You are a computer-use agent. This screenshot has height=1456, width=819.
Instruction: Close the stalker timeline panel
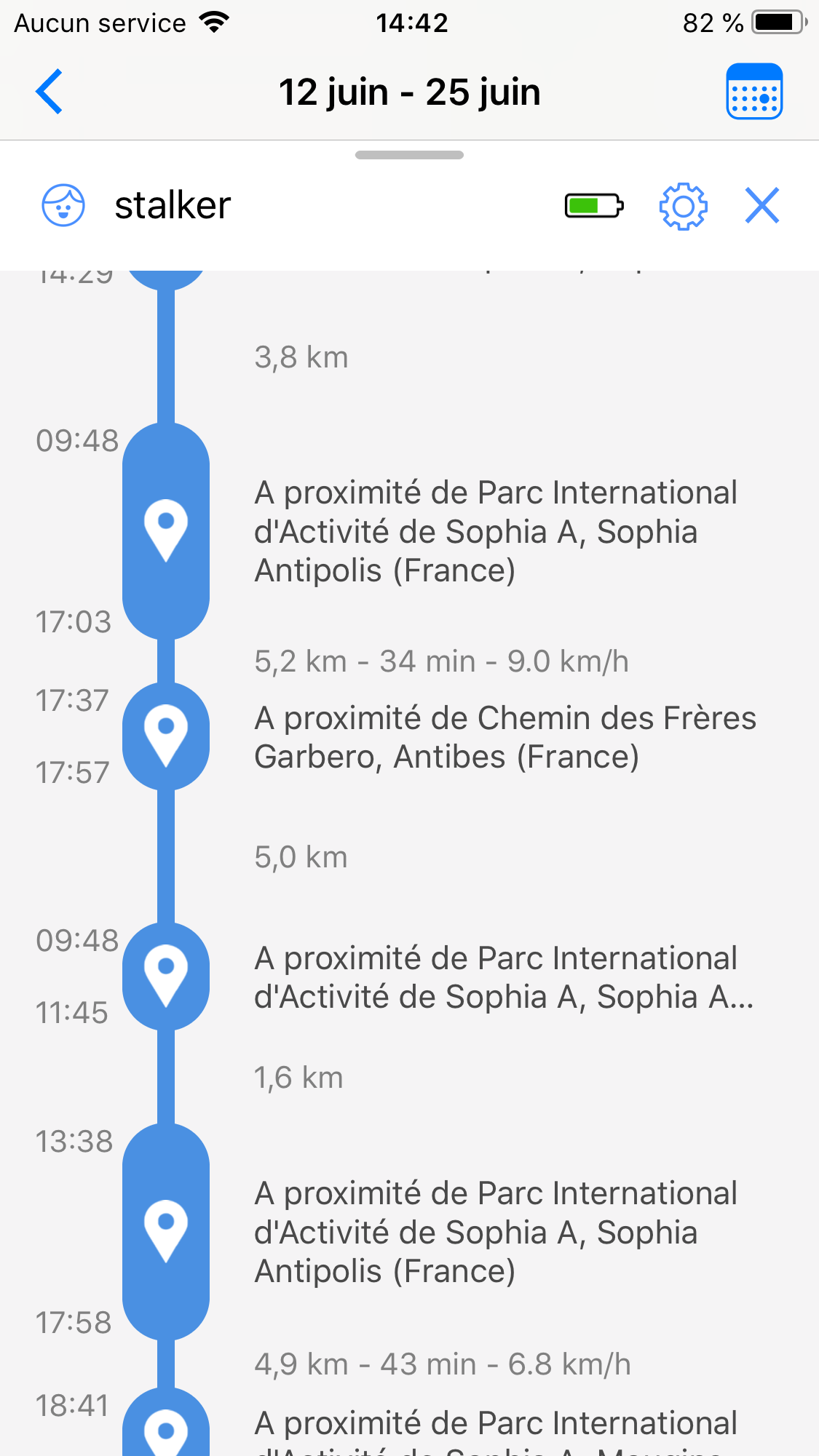[x=762, y=205]
